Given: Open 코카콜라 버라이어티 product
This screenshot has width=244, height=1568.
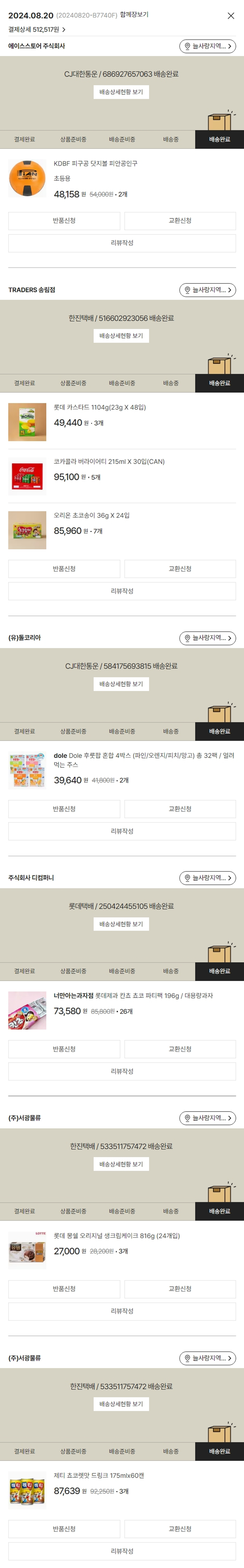Looking at the screenshot, I should tap(109, 461).
